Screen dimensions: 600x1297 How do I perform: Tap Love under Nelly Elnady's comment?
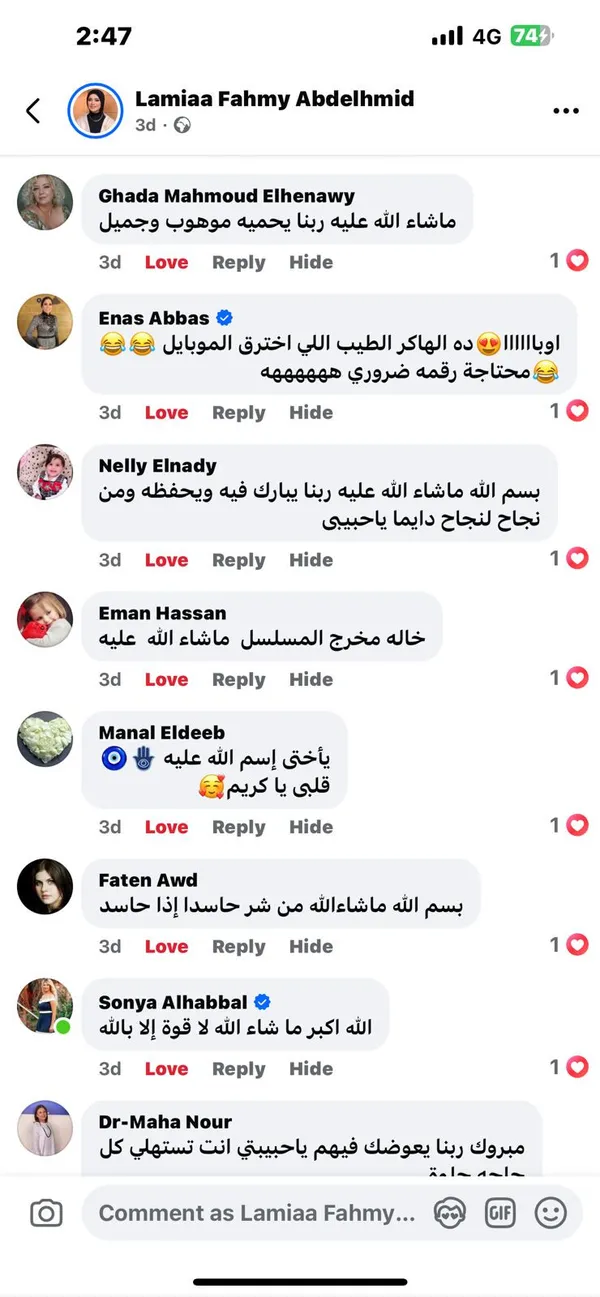(x=166, y=560)
